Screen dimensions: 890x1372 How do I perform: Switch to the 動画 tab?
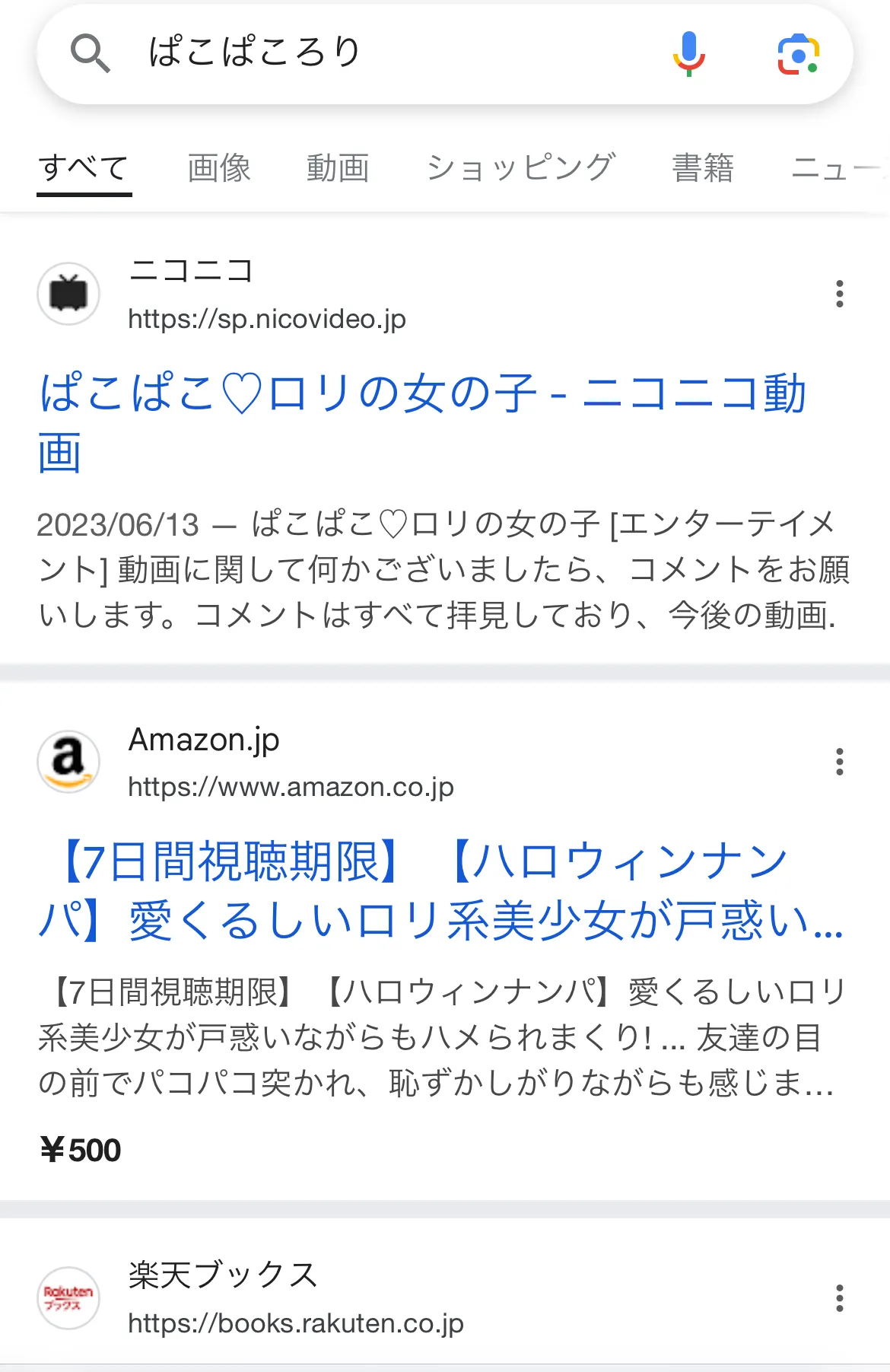tap(338, 168)
